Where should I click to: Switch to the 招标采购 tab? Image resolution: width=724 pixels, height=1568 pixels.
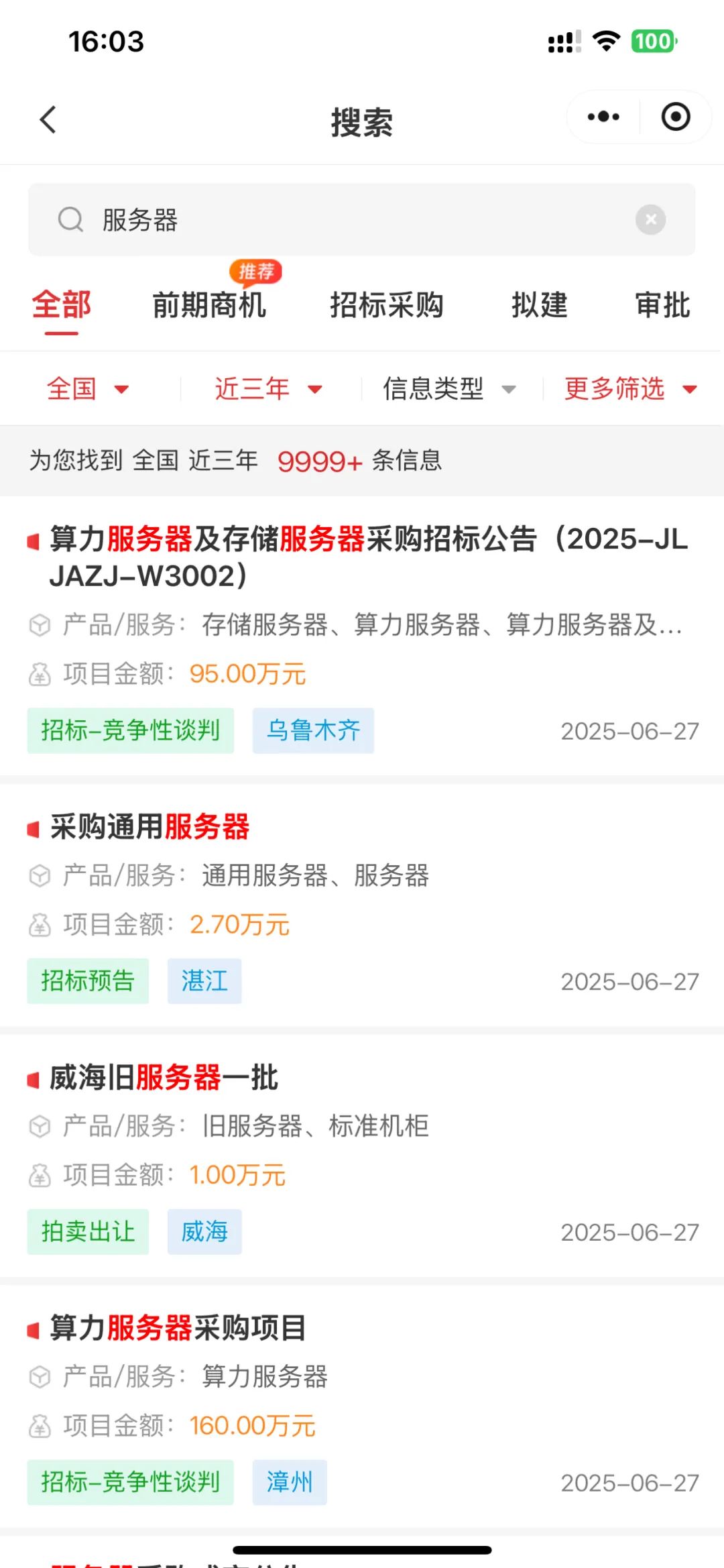pos(387,305)
